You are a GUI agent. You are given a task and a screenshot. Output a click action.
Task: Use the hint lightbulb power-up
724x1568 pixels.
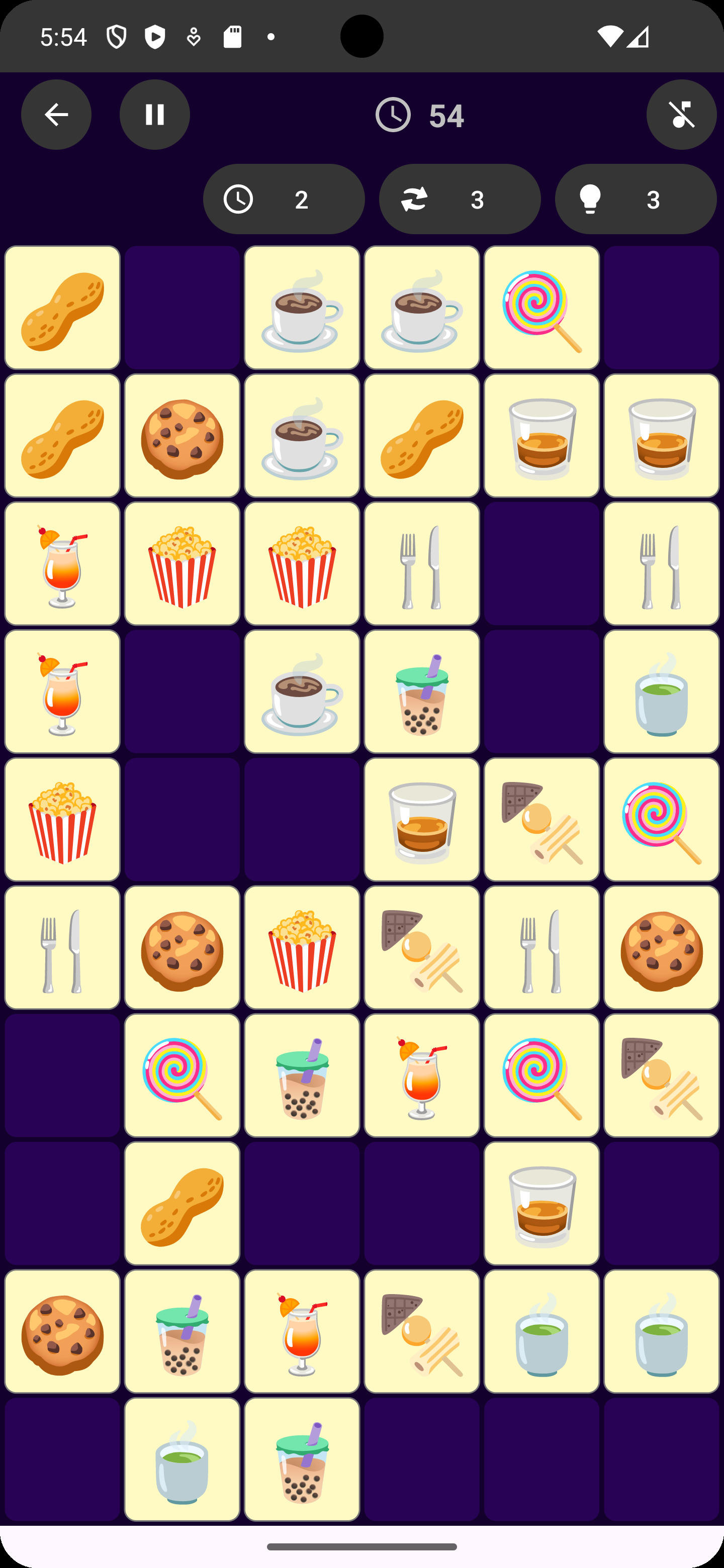[x=635, y=199]
